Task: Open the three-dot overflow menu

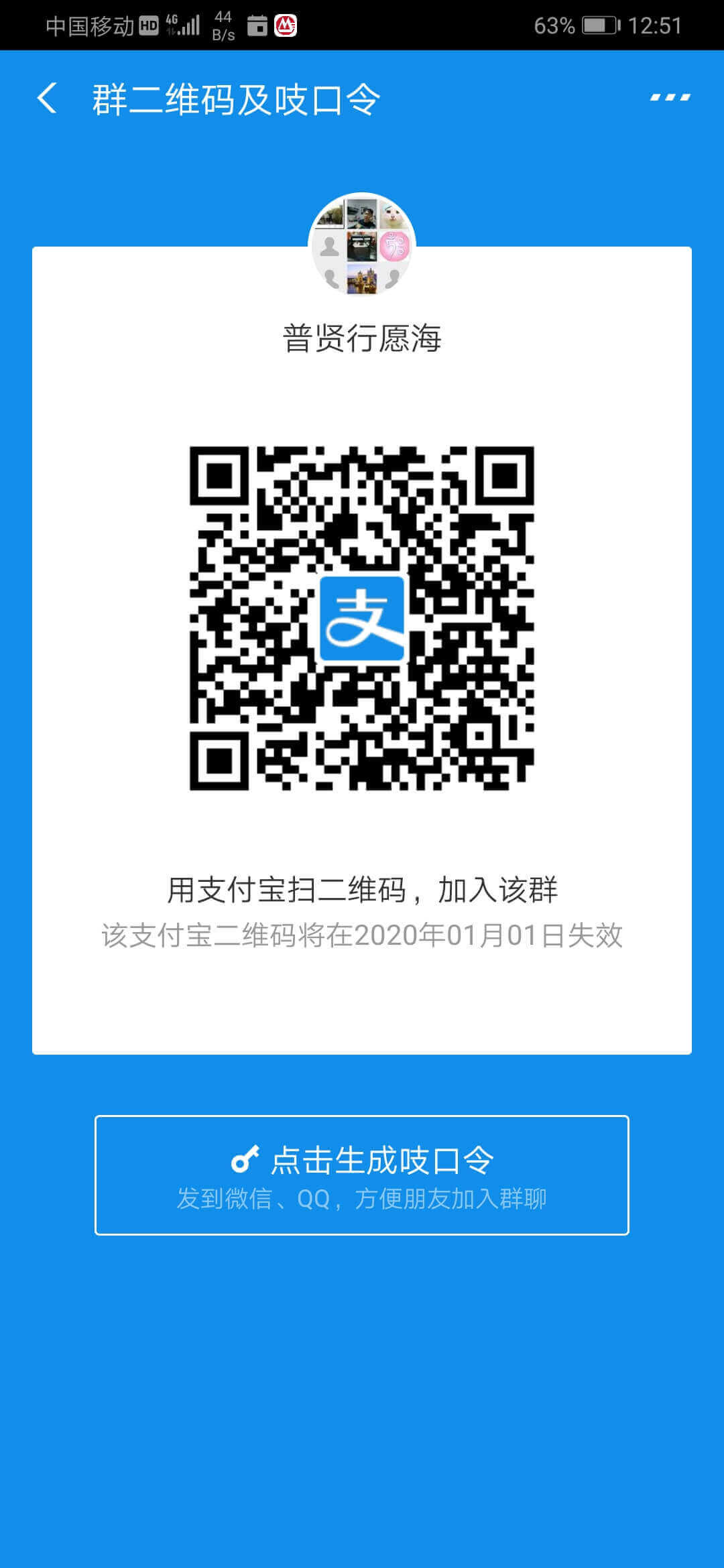Action: 670,98
